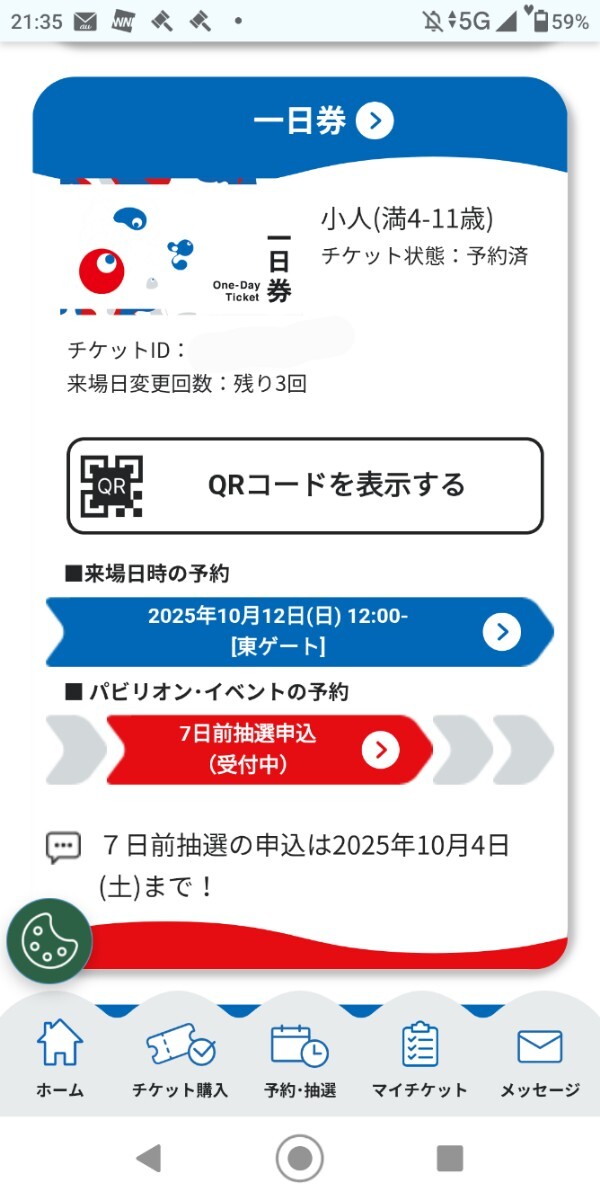Open the cookie settings button

pos(49,941)
